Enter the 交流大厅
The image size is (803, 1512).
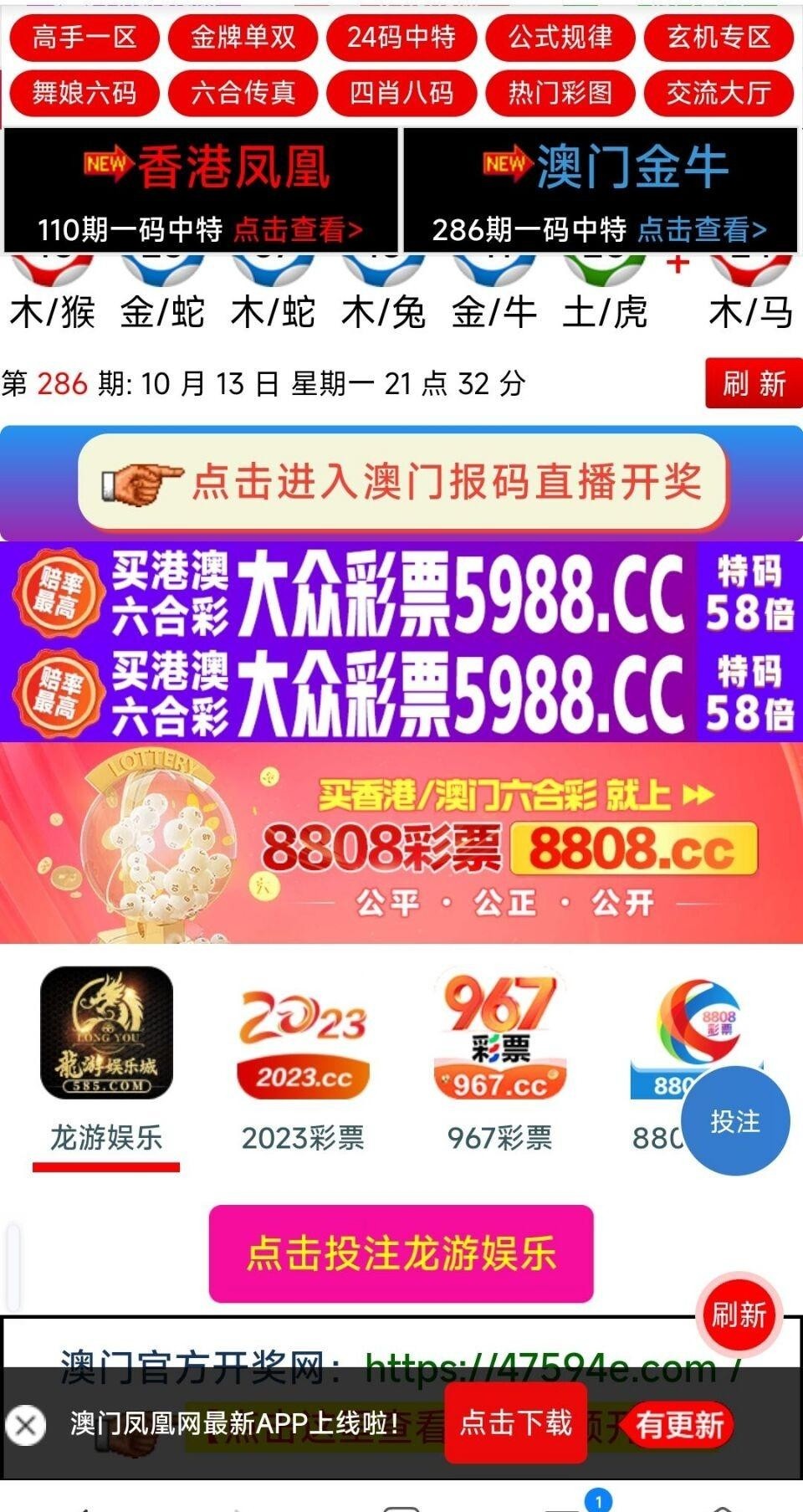tap(719, 93)
